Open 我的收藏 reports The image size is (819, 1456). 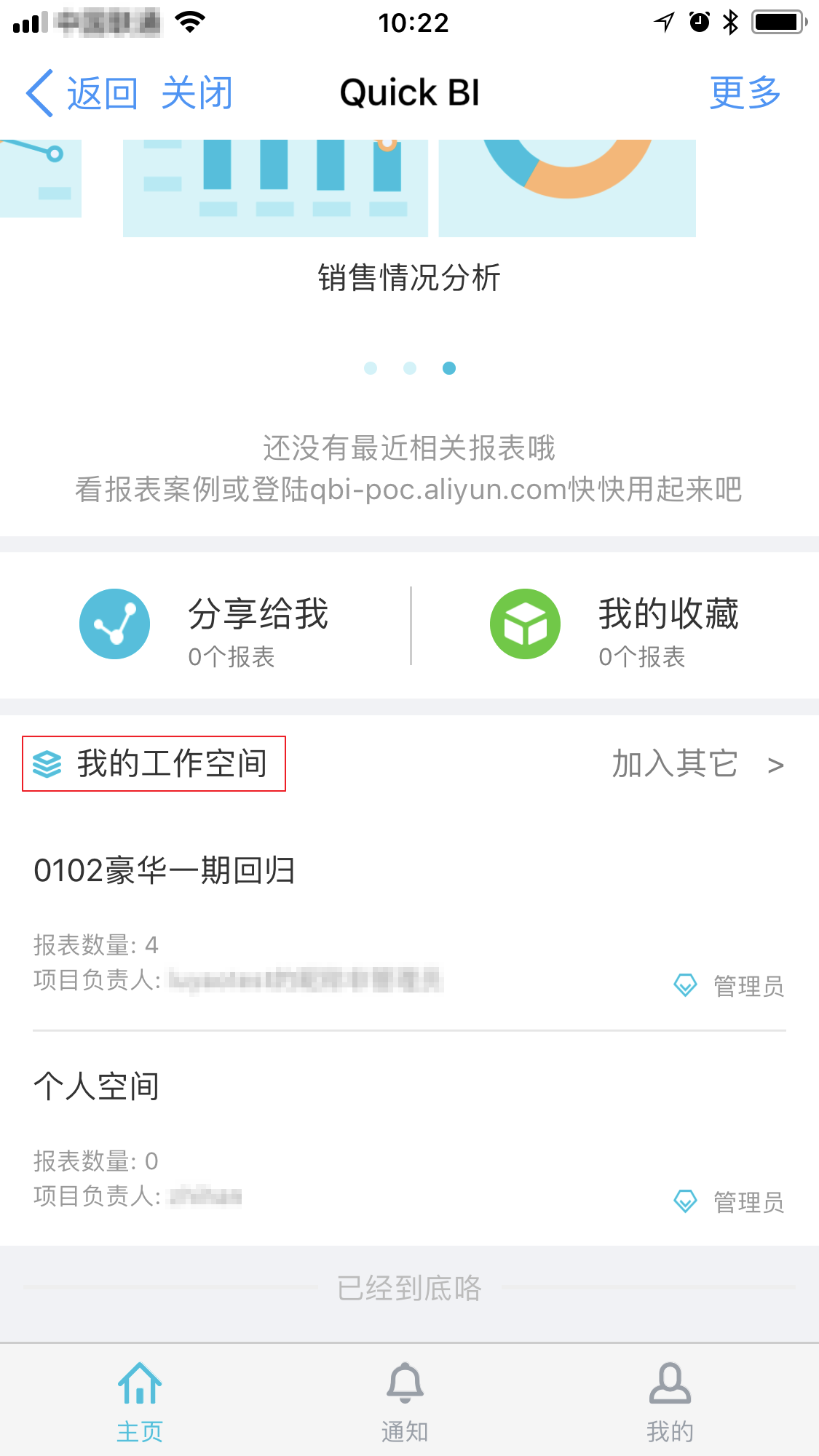coord(614,626)
